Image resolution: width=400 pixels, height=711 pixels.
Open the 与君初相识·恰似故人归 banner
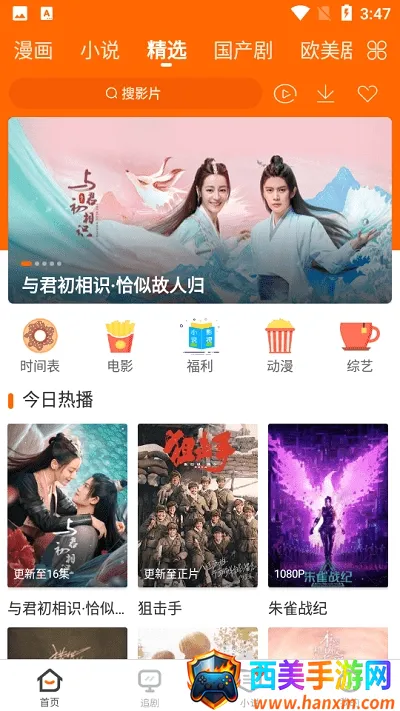pos(200,210)
